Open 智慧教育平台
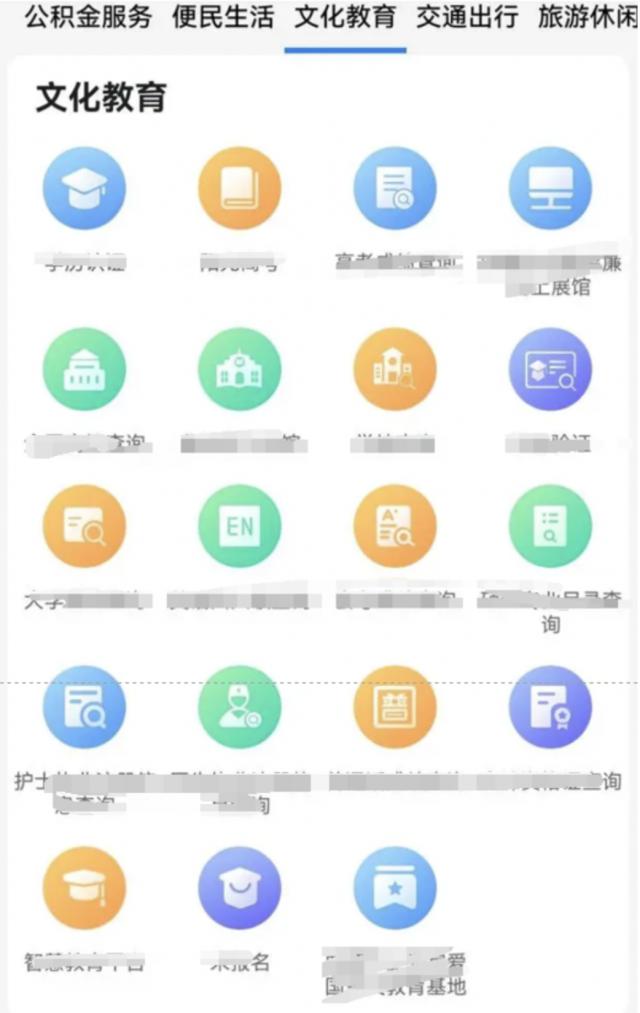640x1013 pixels. [84, 888]
